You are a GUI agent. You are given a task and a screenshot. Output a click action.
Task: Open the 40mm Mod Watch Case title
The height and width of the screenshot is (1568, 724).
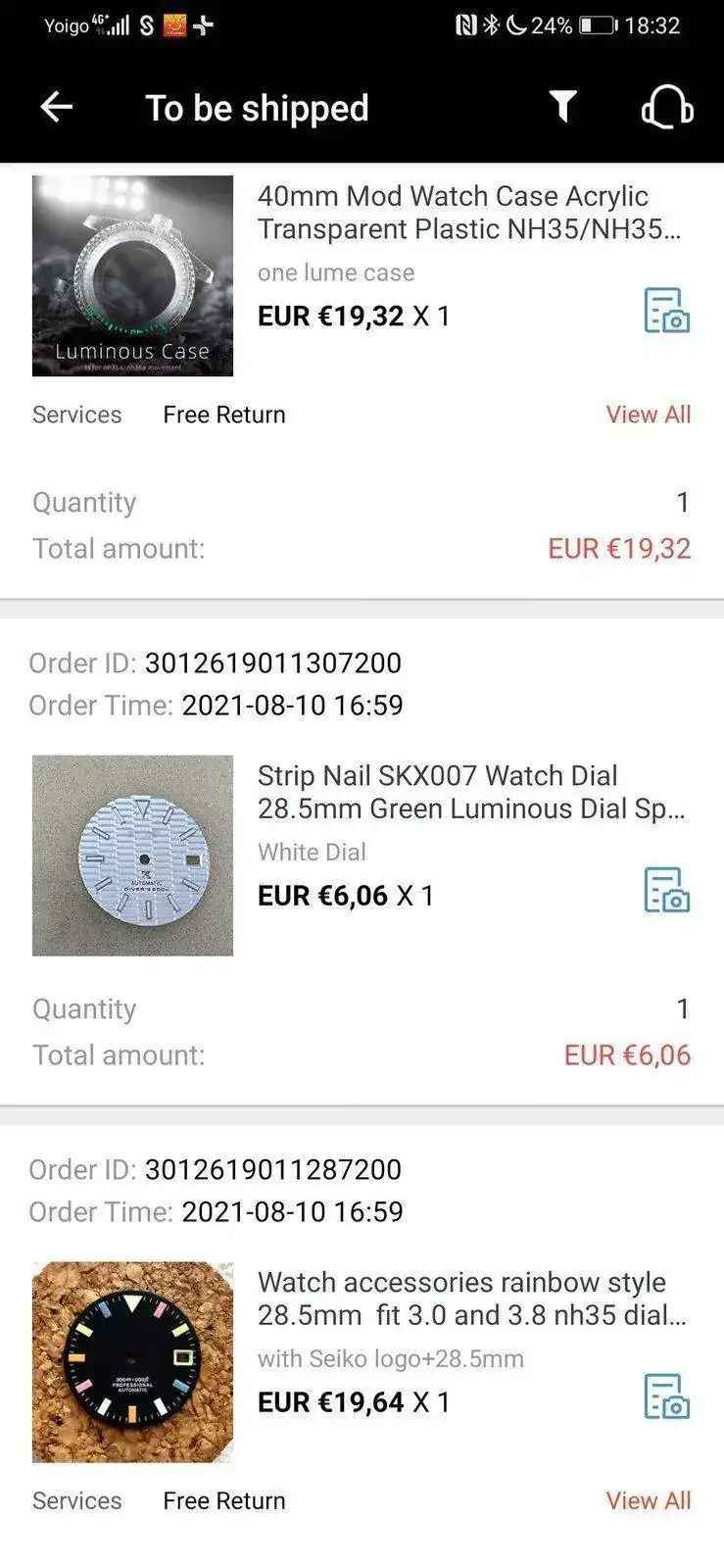pyautogui.click(x=454, y=212)
